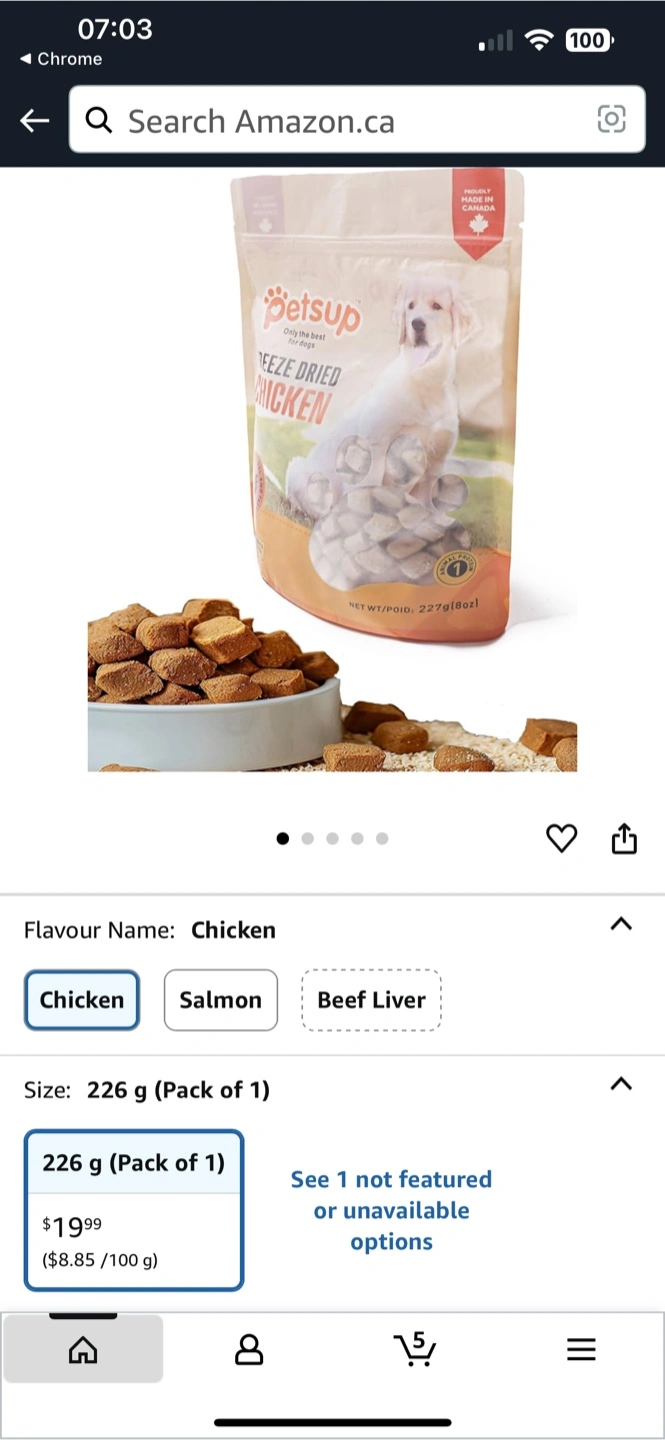Select the 226 g (Pack of 1) size

pyautogui.click(x=134, y=1210)
